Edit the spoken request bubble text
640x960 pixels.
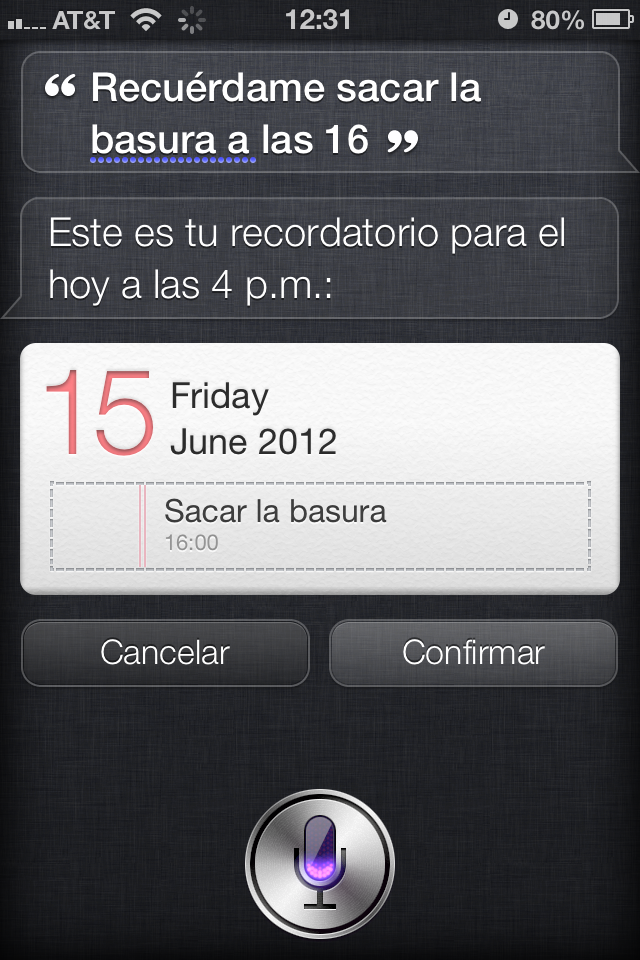tap(320, 113)
